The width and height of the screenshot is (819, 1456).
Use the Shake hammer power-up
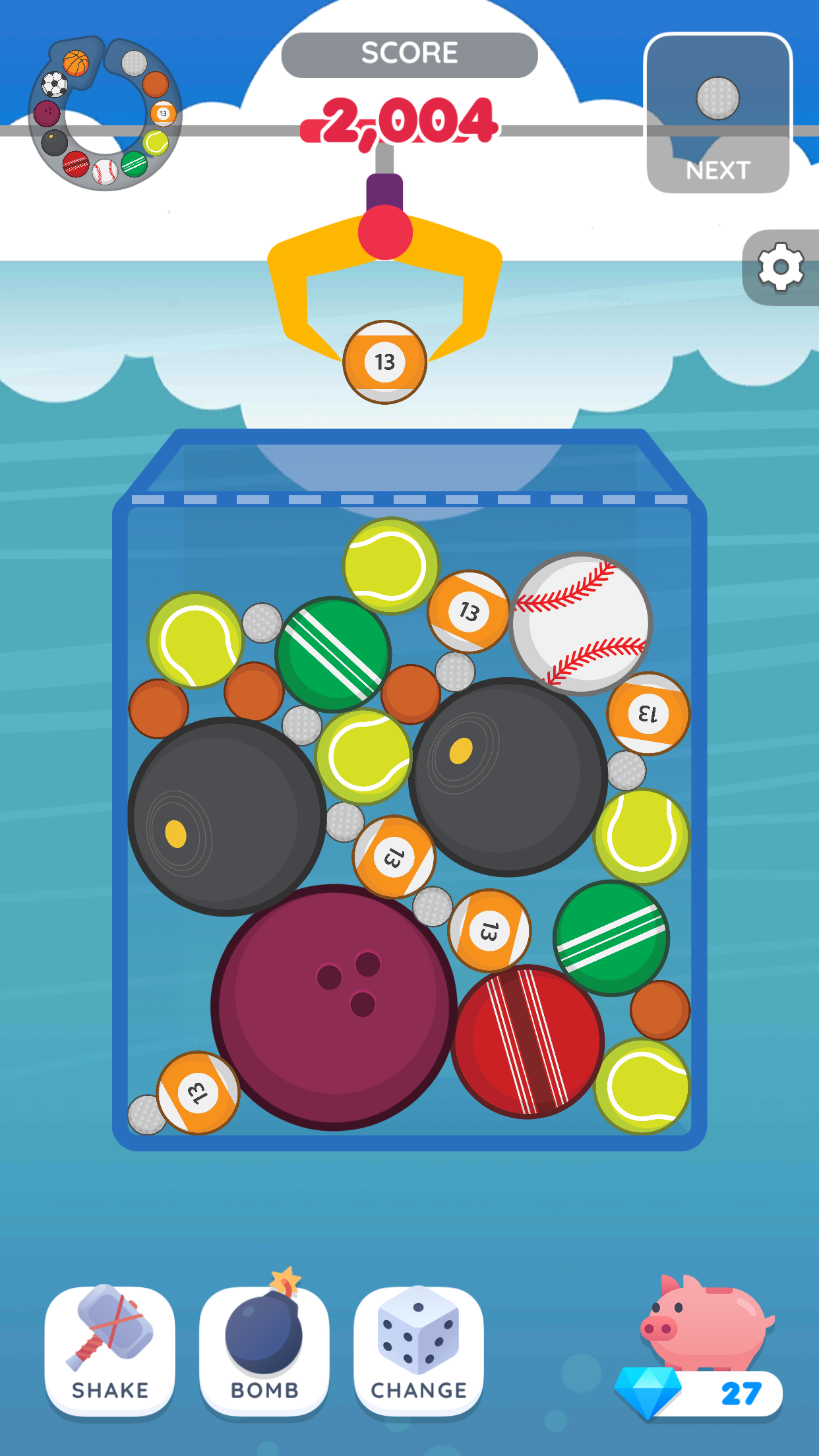click(x=110, y=1350)
